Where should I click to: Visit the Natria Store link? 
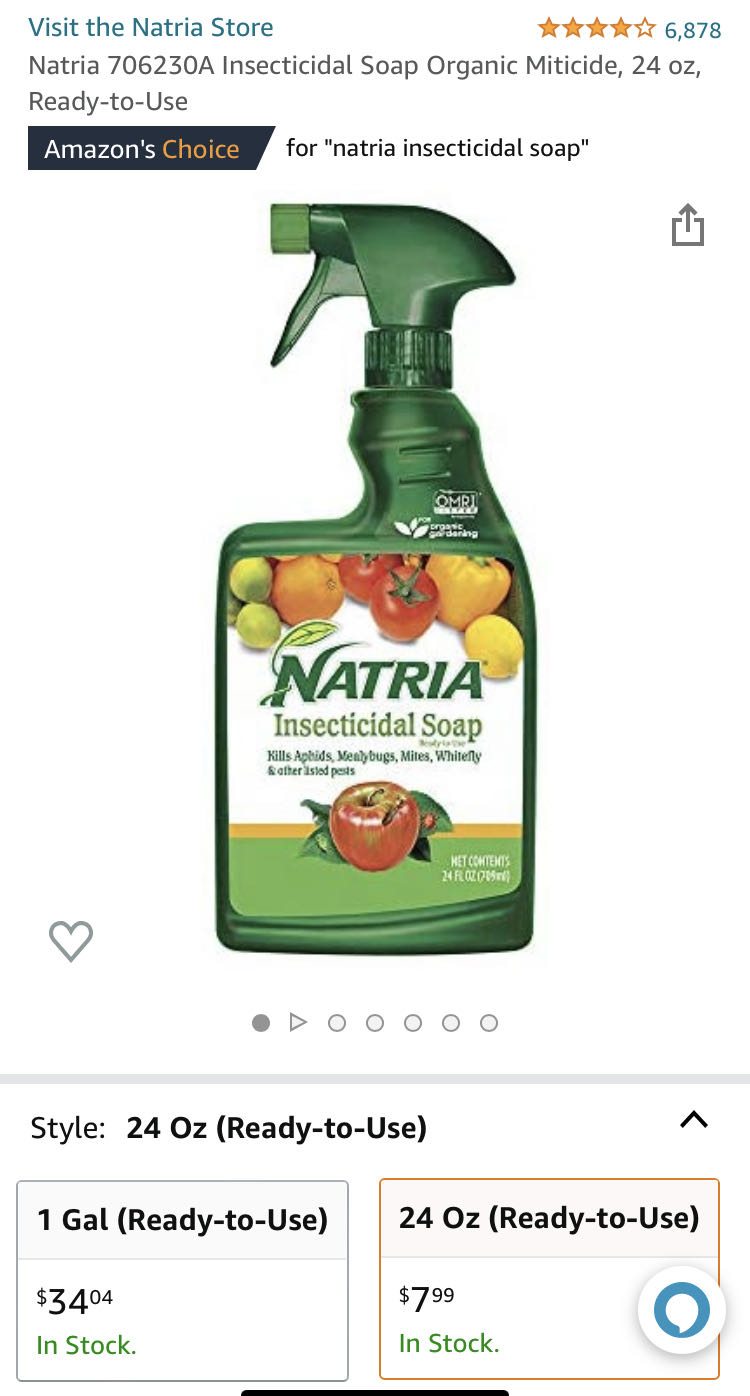click(151, 27)
